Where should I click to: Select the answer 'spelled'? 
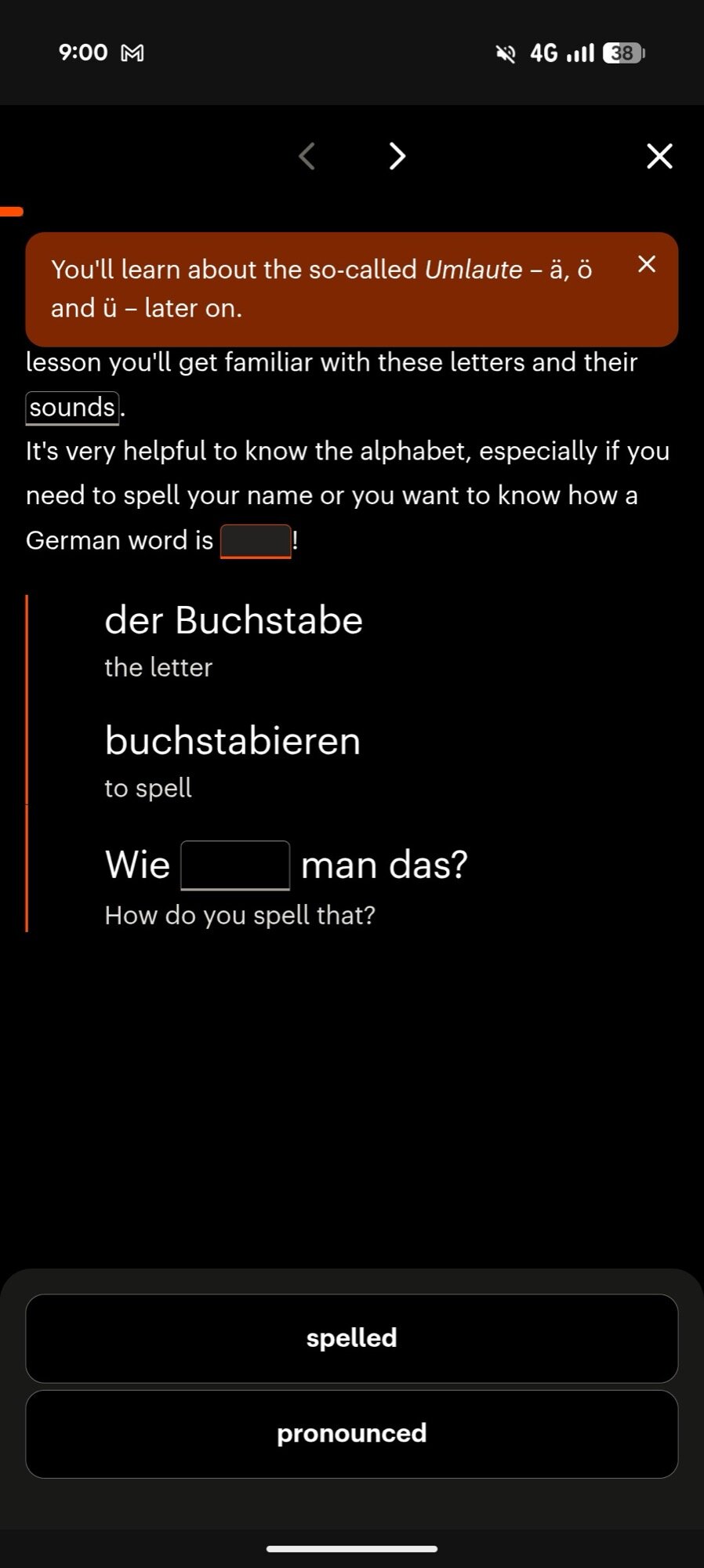352,1338
